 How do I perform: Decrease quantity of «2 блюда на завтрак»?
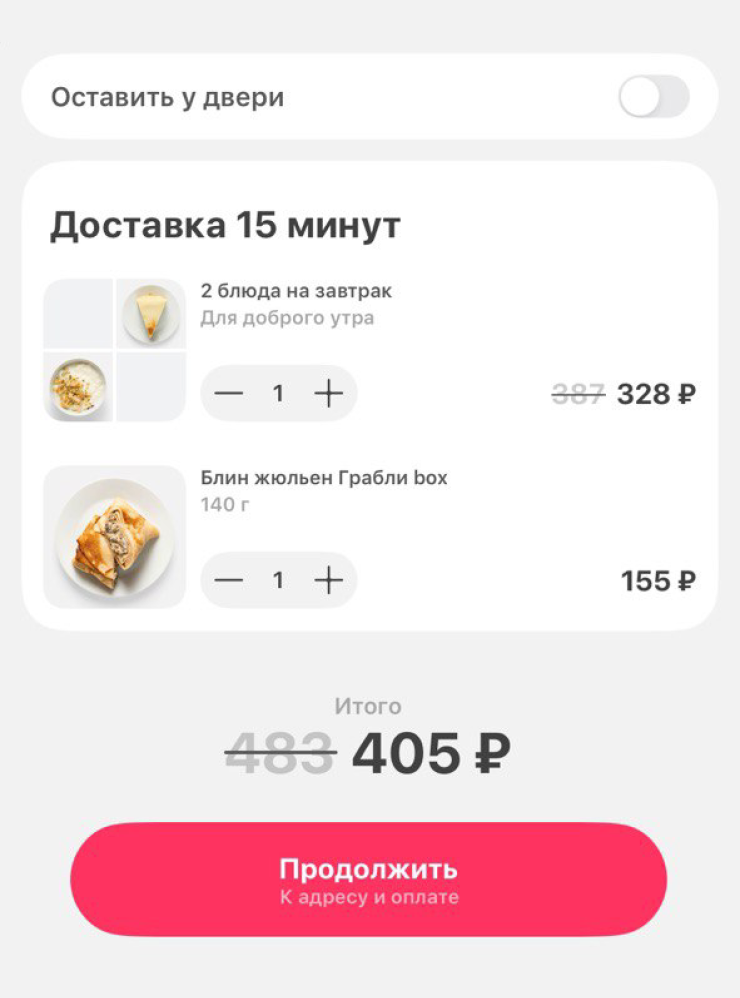[x=229, y=394]
